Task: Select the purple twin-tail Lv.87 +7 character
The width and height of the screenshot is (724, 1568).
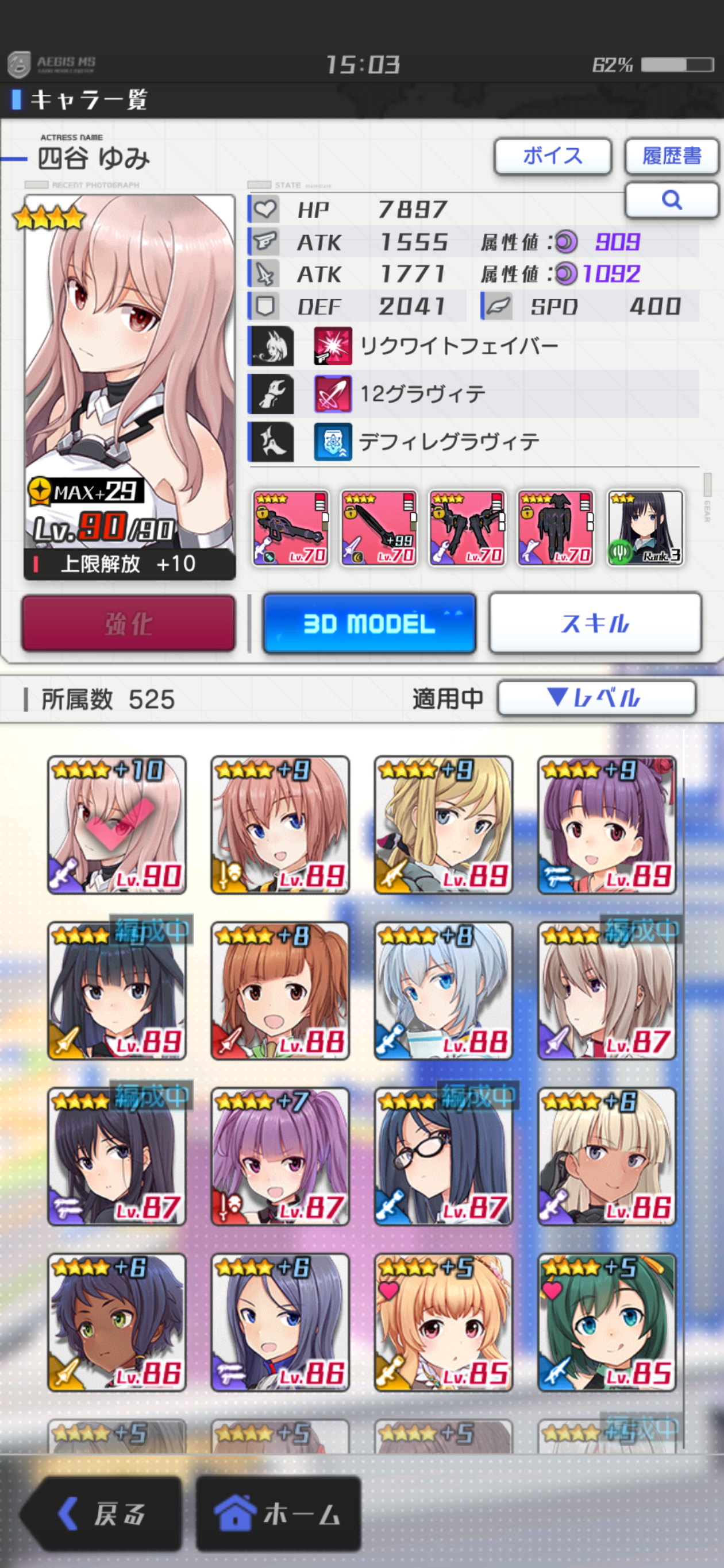Action: pos(280,1157)
